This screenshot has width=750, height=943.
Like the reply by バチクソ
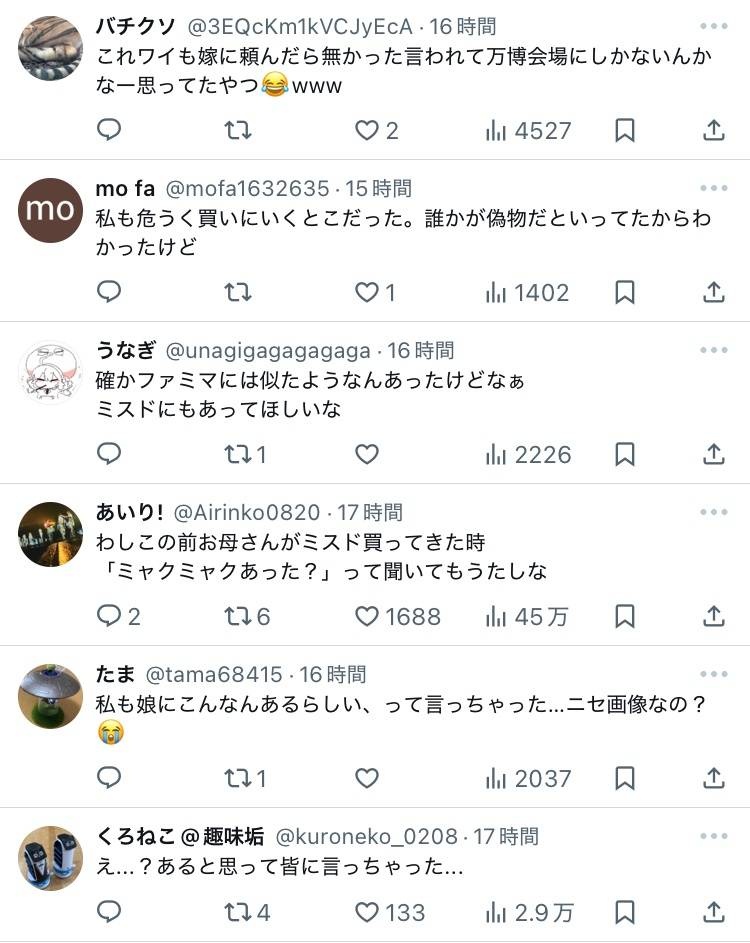pyautogui.click(x=368, y=130)
